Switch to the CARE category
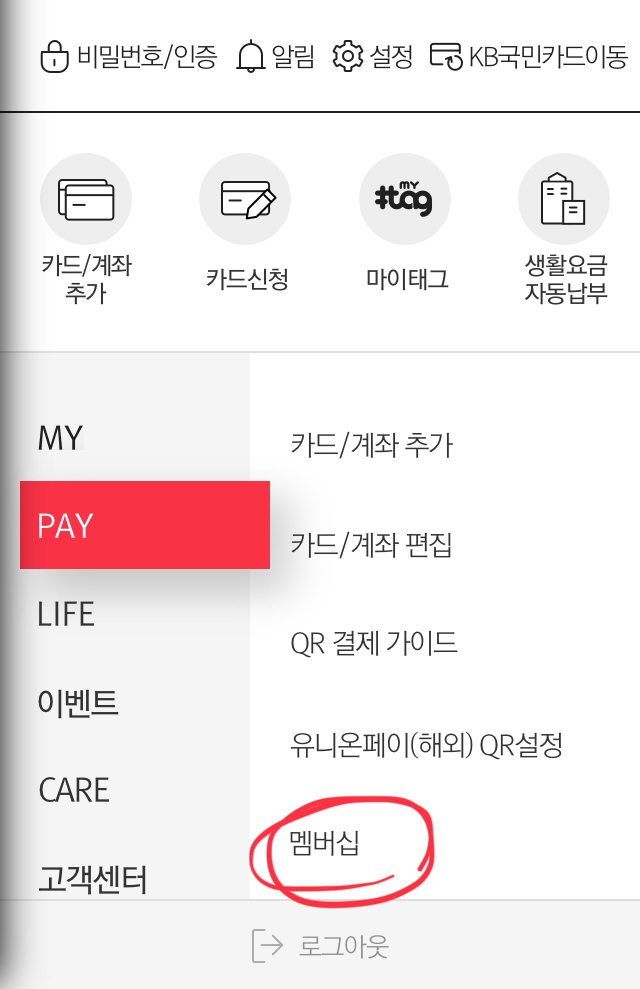 (x=74, y=790)
